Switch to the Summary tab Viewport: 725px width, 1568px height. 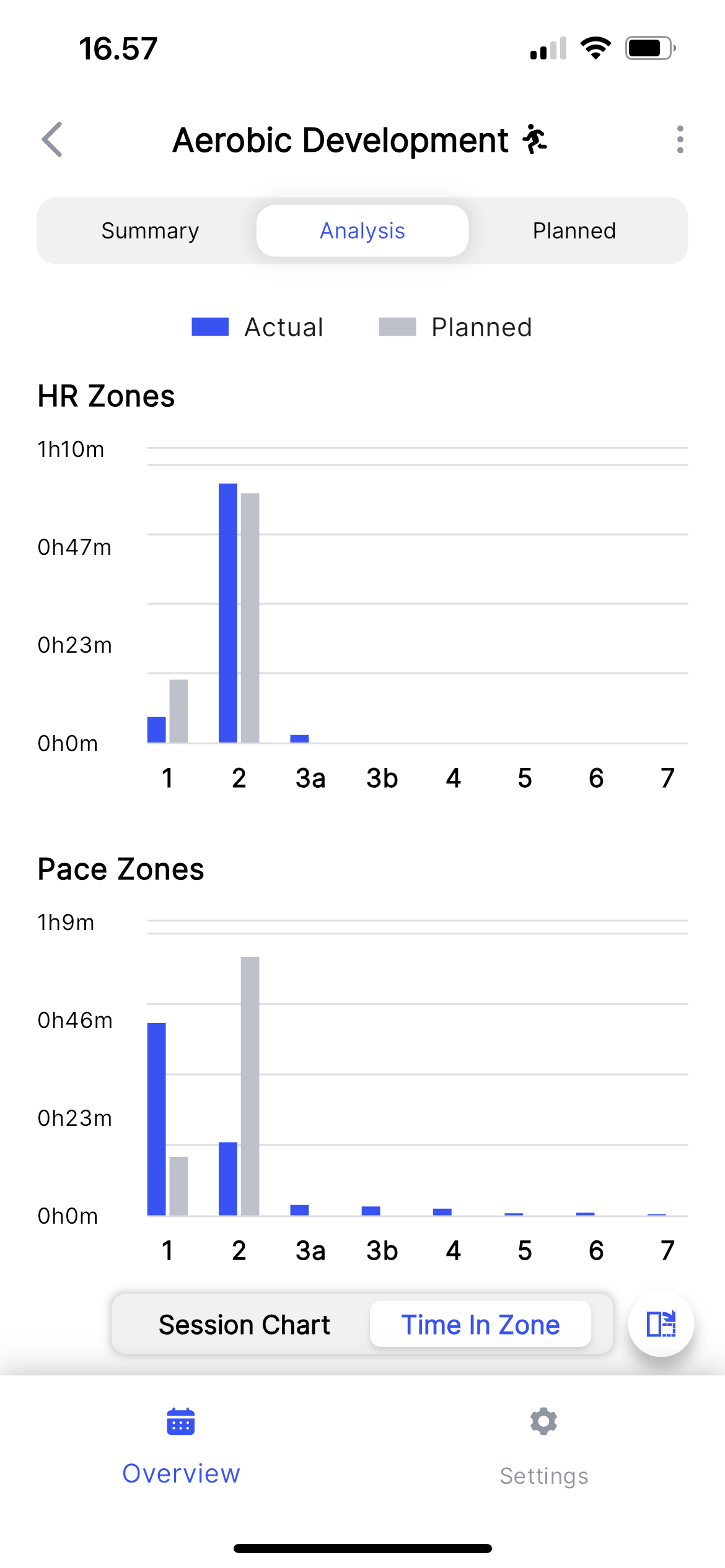pos(150,230)
